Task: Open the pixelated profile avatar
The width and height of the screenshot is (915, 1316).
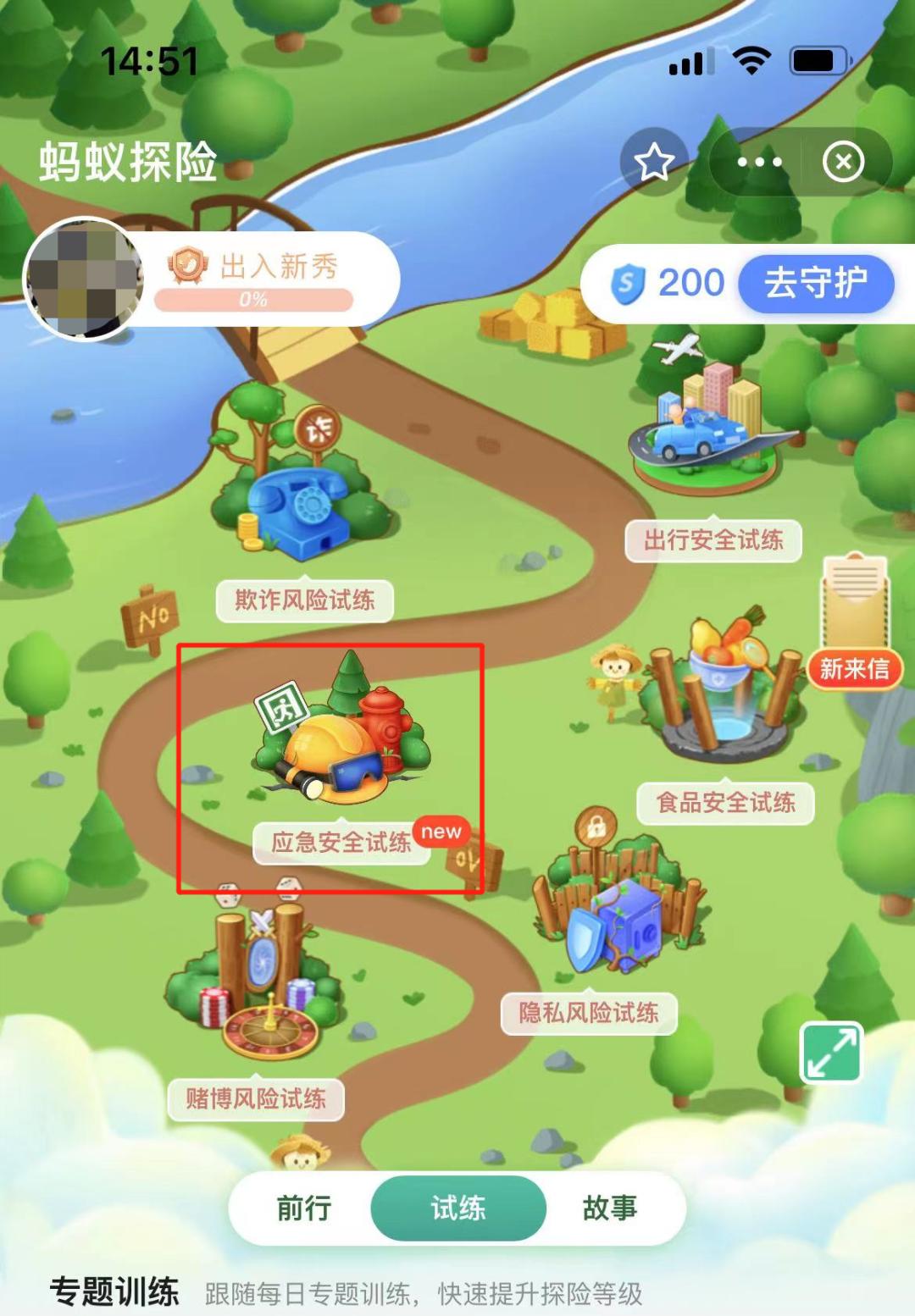Action: click(85, 279)
